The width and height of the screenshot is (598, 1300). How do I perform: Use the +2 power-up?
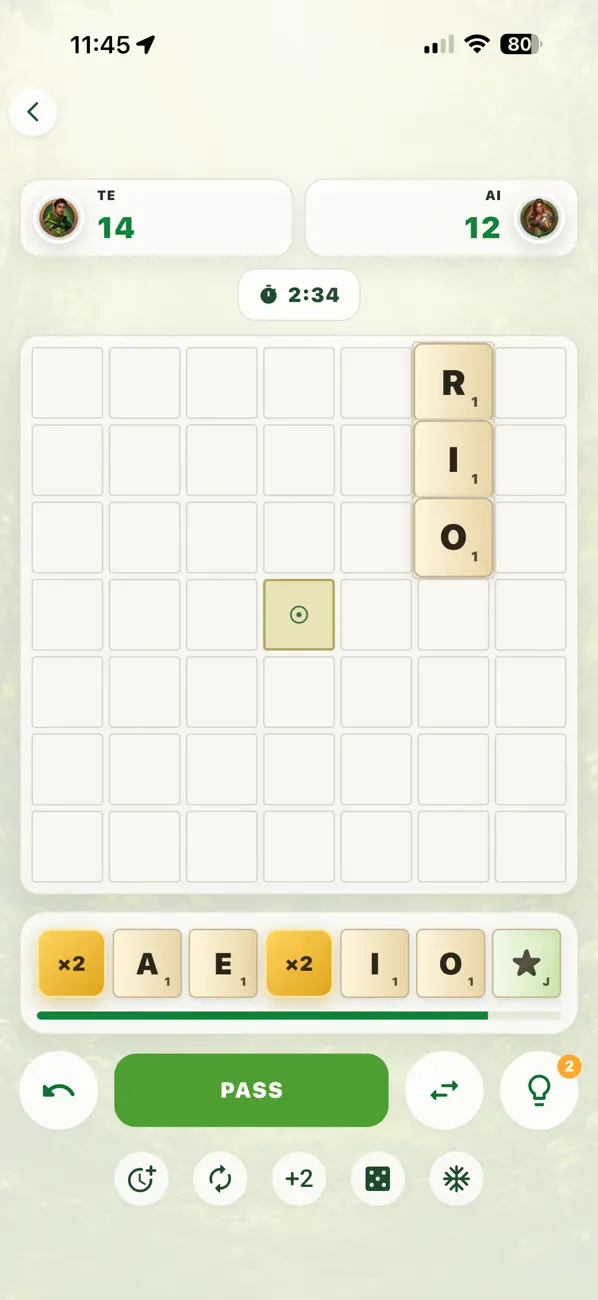pyautogui.click(x=299, y=1179)
